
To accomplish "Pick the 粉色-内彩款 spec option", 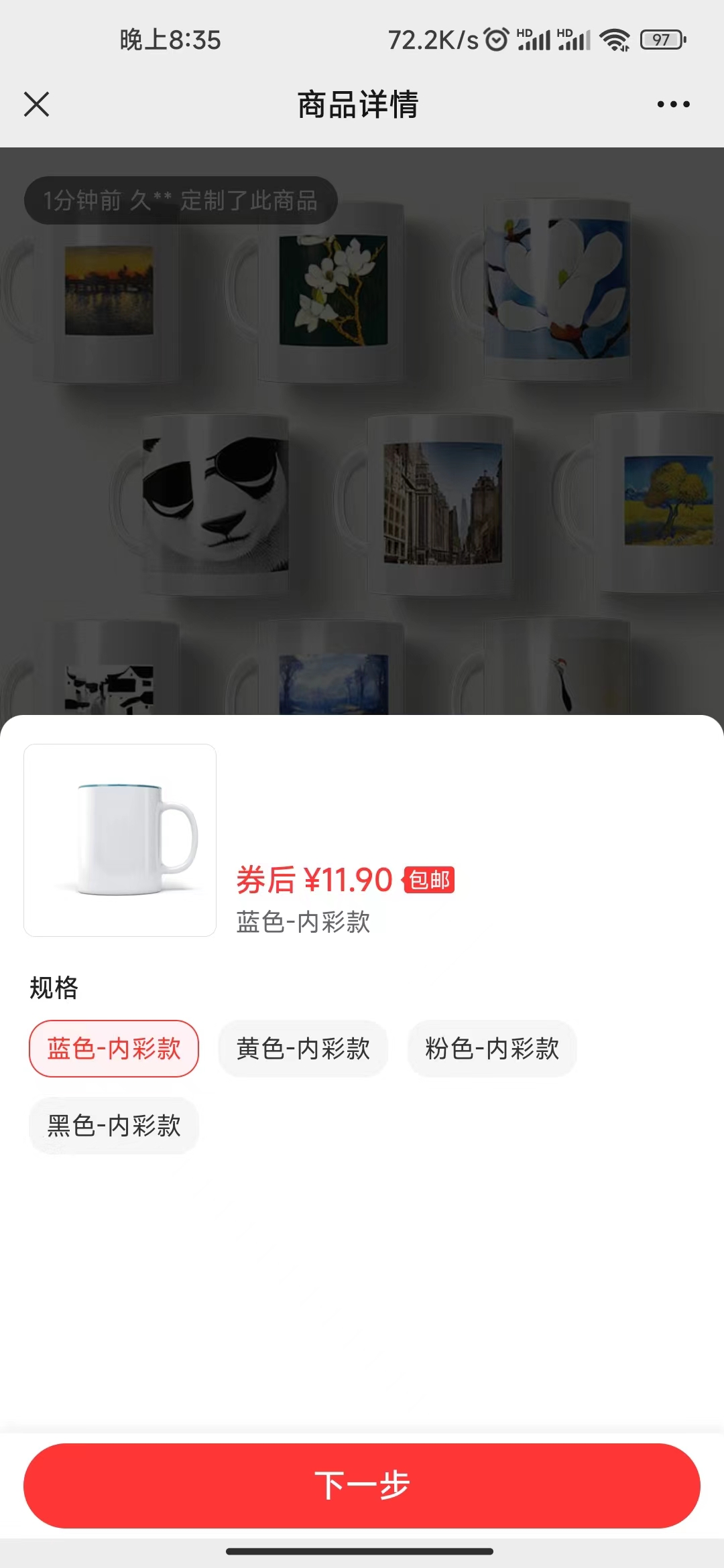I will pos(492,1049).
